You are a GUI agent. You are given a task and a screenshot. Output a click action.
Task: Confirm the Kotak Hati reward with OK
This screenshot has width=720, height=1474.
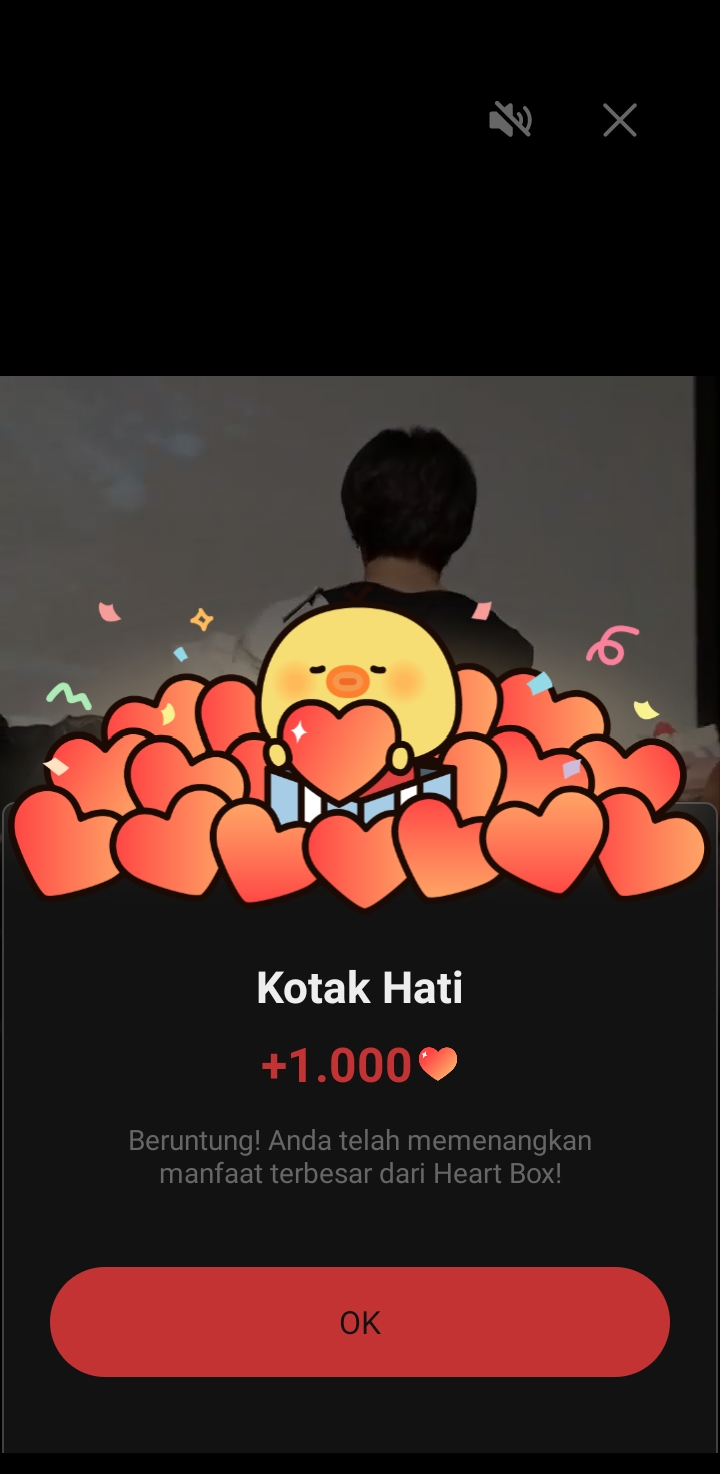click(x=360, y=1322)
